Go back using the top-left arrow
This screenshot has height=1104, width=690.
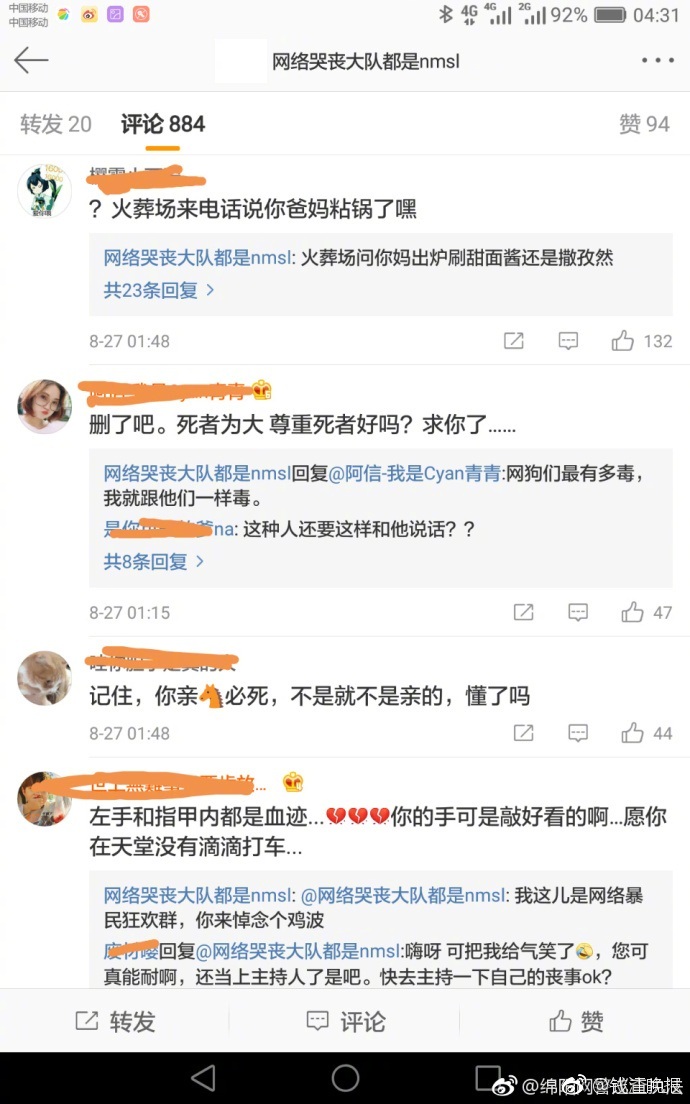pyautogui.click(x=31, y=61)
